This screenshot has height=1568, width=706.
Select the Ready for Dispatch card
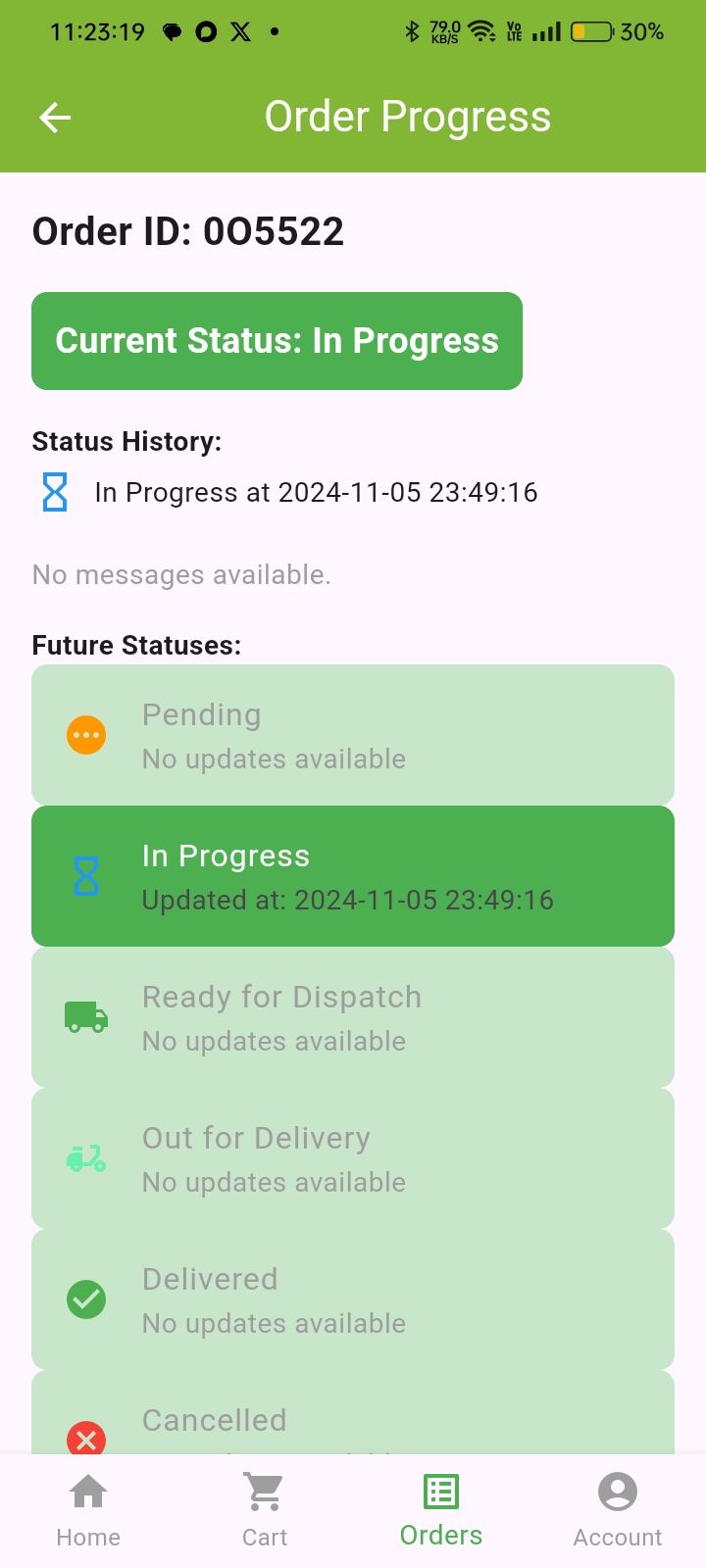[353, 1017]
